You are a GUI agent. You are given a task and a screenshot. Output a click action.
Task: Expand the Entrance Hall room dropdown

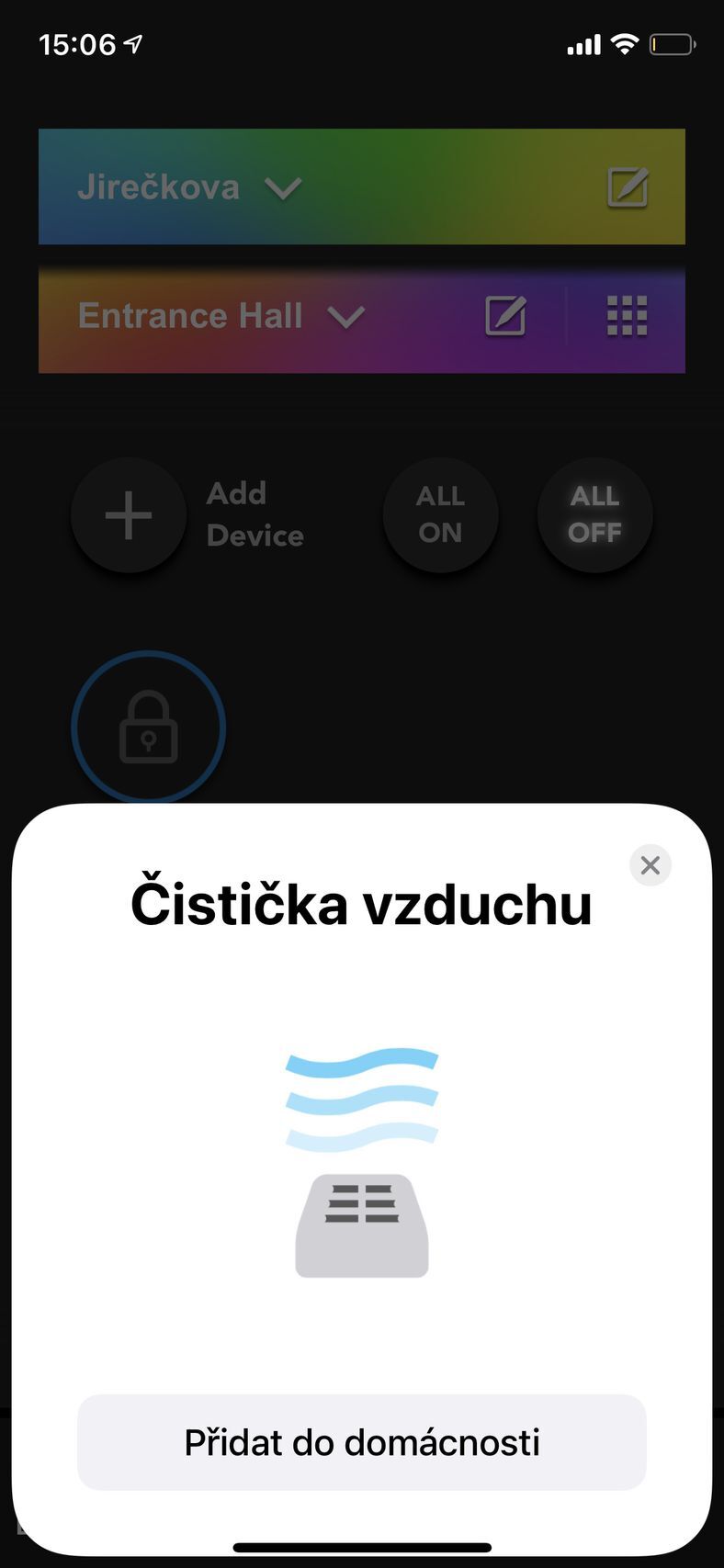click(x=346, y=316)
